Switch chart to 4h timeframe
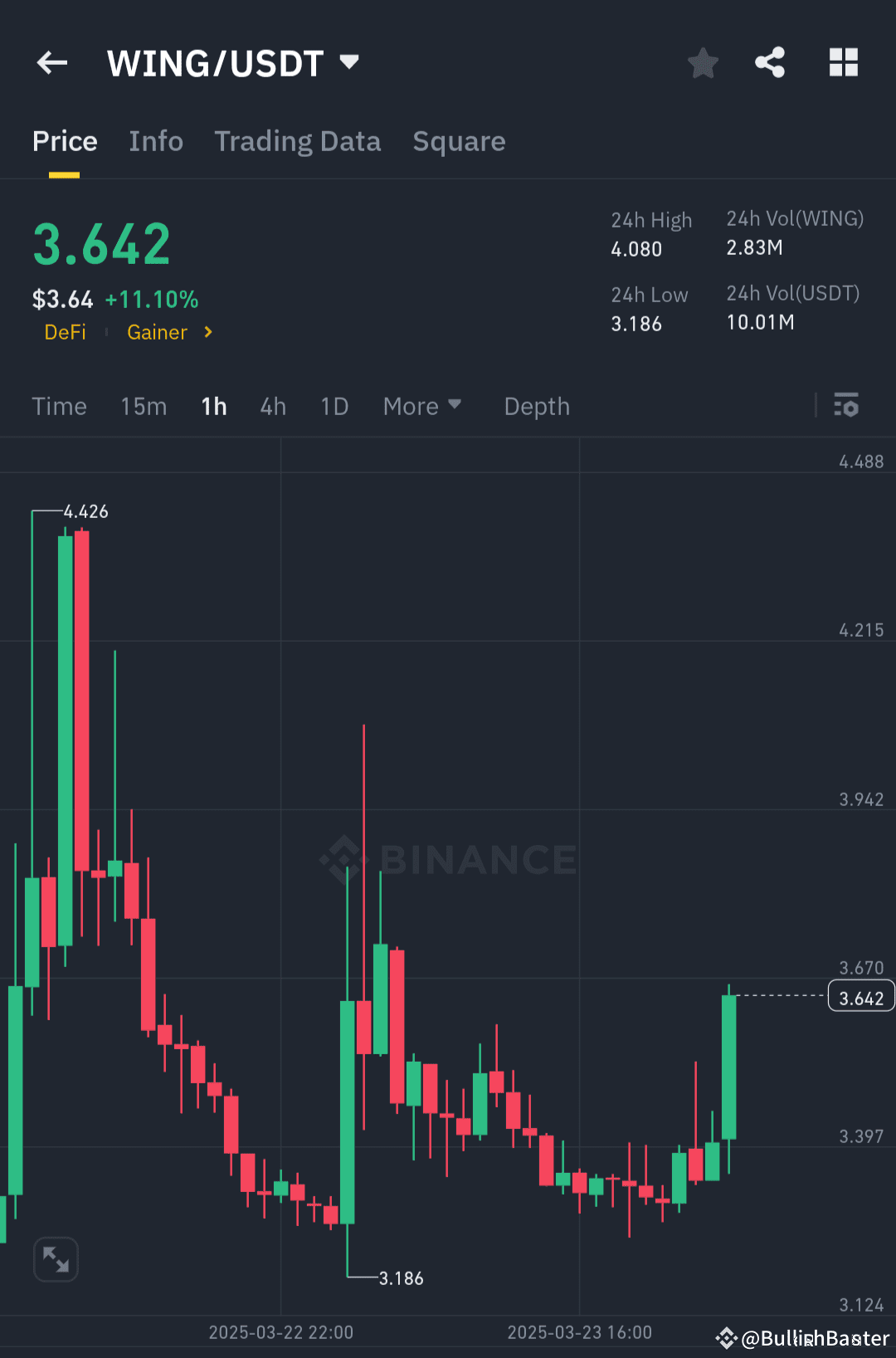This screenshot has width=896, height=1358. click(x=272, y=406)
